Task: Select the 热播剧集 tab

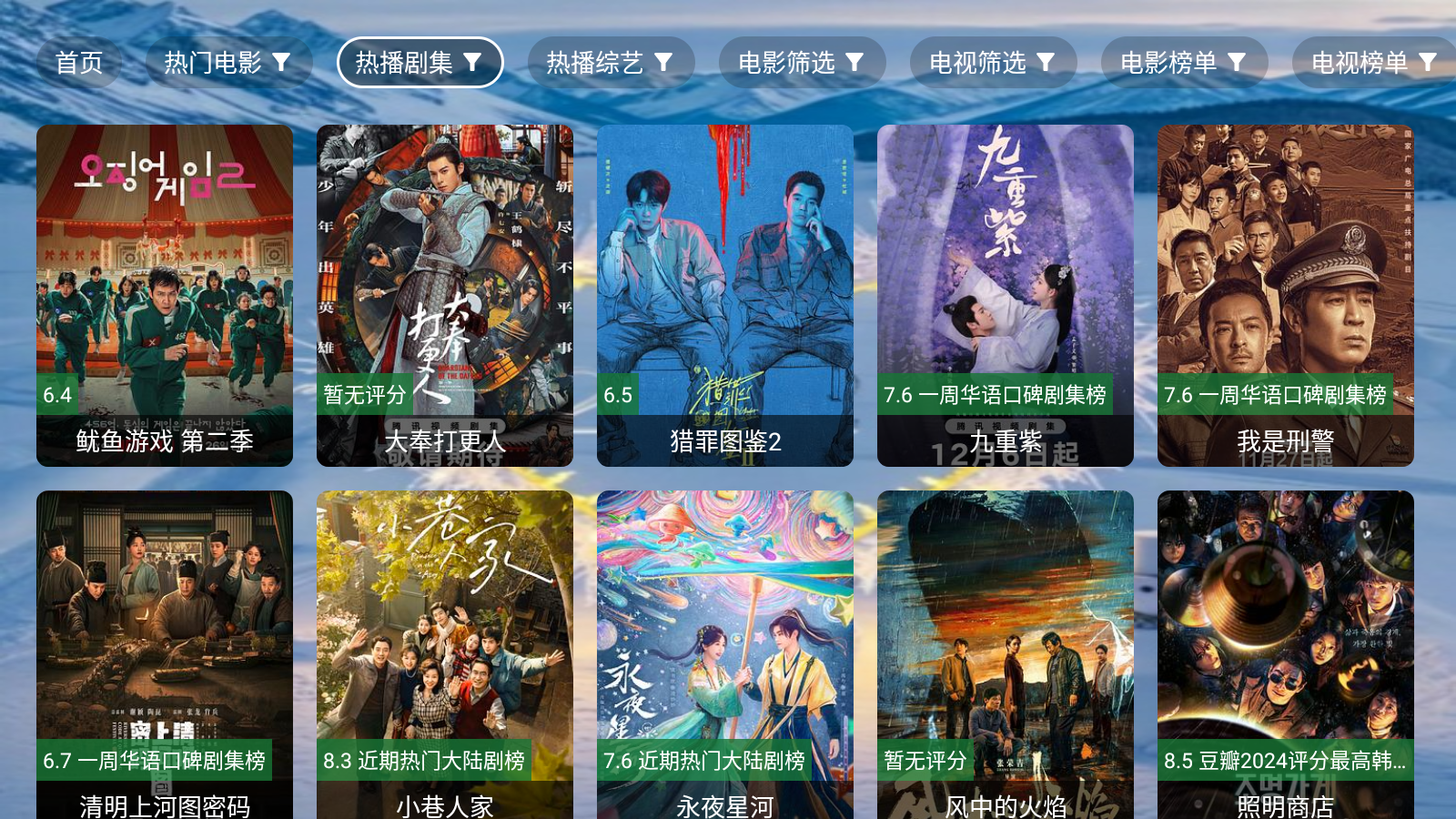Action: [x=420, y=63]
